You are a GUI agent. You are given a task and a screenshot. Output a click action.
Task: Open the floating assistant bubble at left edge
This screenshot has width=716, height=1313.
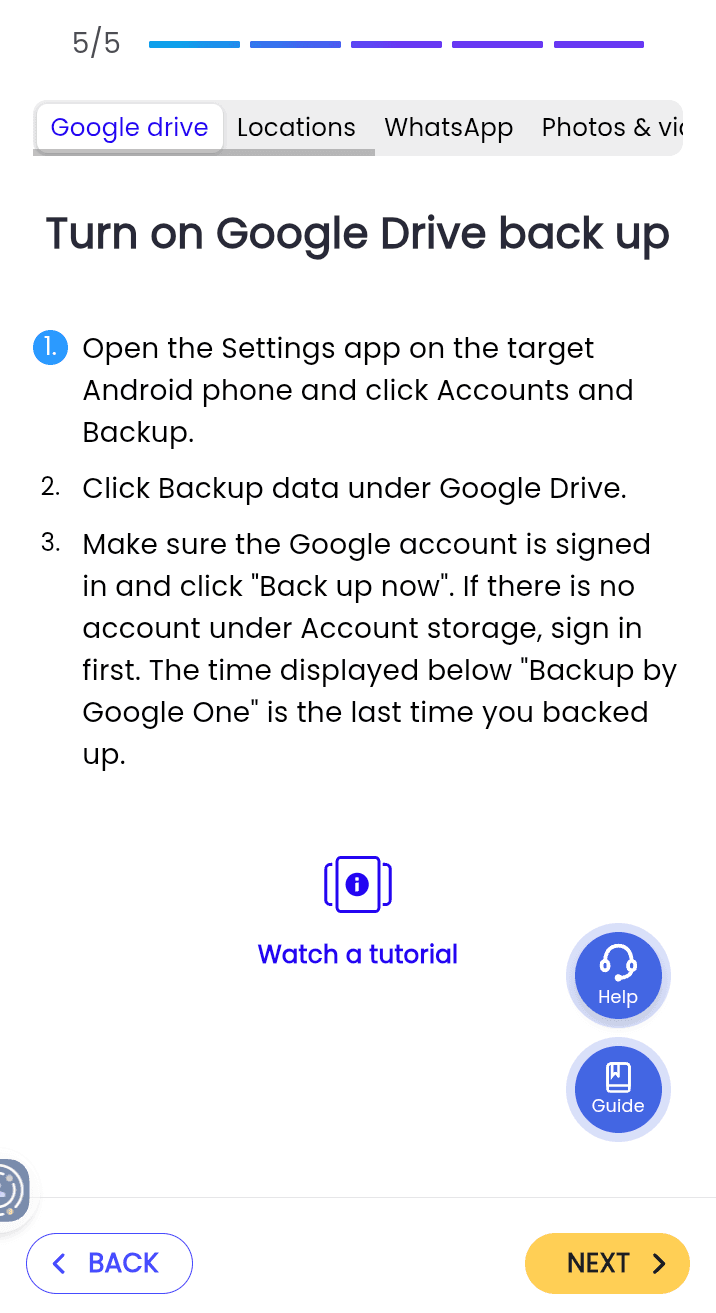(x=12, y=1190)
